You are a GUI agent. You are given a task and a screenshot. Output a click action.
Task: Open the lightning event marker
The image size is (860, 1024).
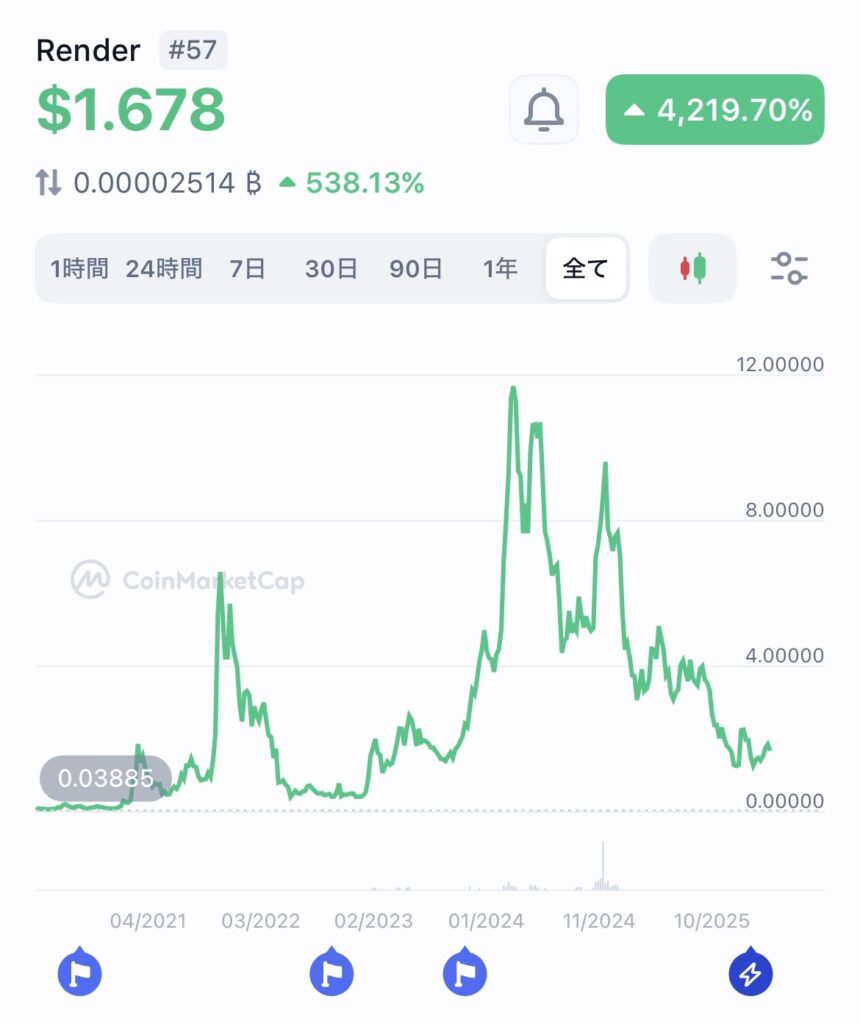(x=750, y=972)
